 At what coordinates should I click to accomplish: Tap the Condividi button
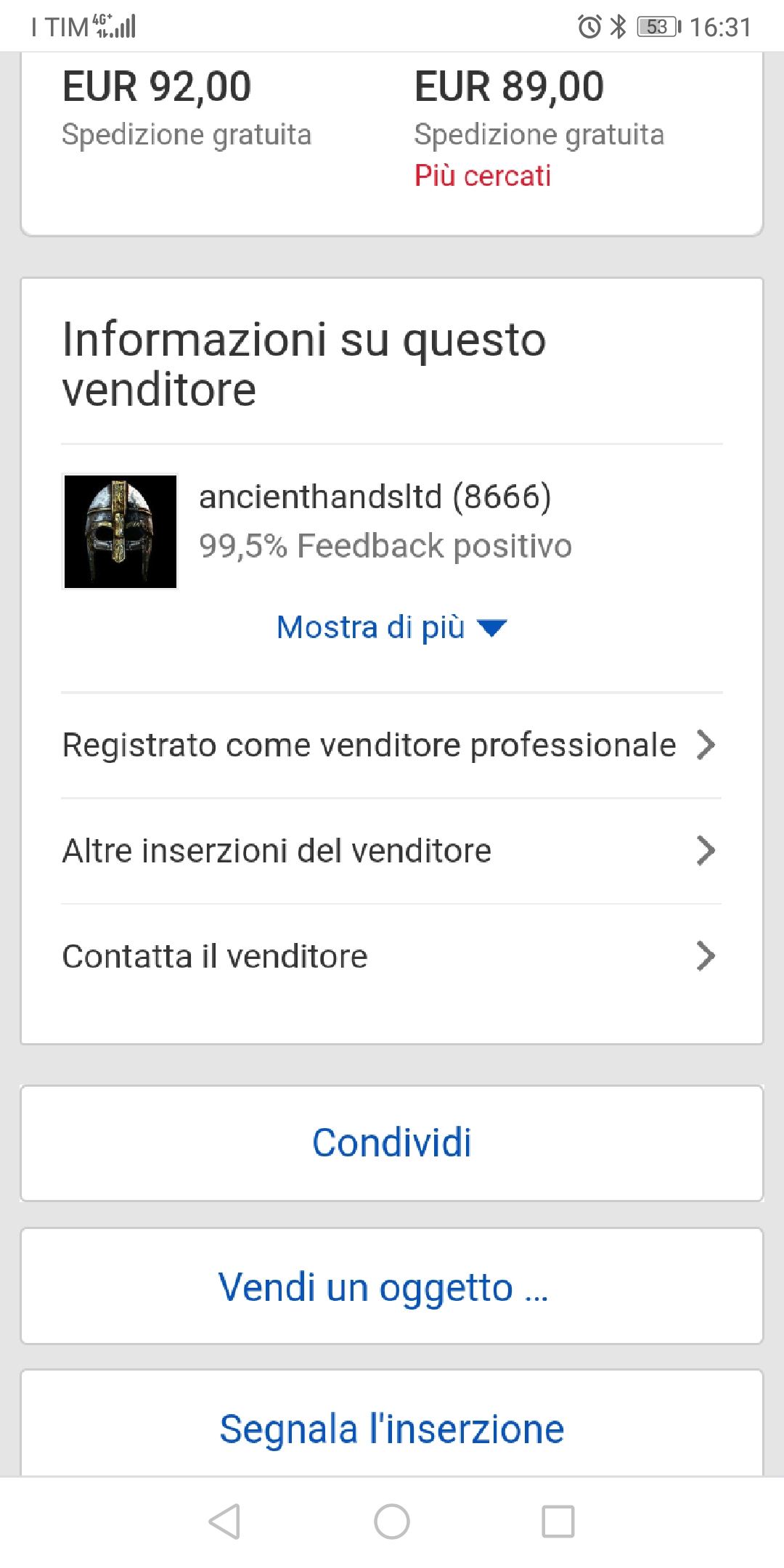coord(392,1143)
